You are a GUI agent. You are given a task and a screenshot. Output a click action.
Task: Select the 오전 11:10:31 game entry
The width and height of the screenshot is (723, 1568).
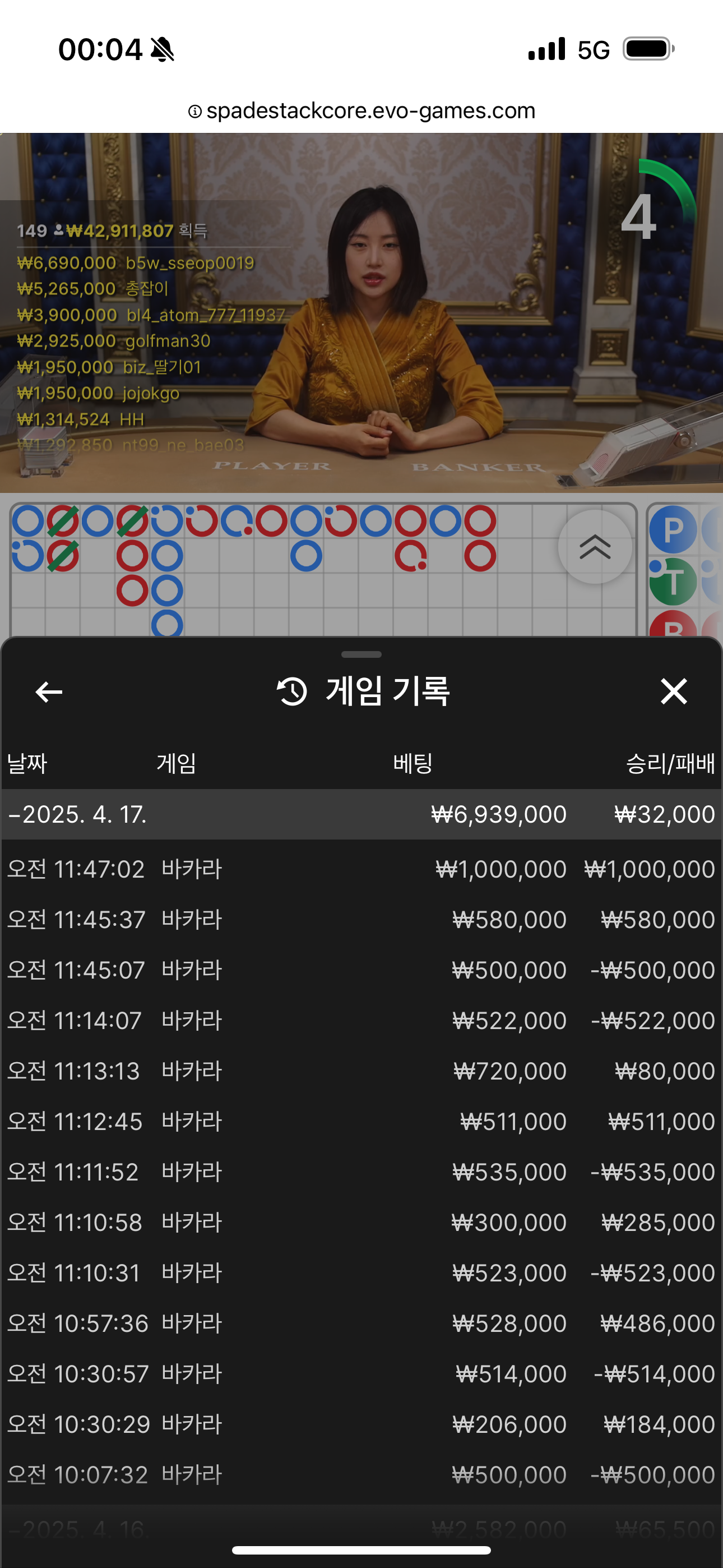coord(361,1274)
